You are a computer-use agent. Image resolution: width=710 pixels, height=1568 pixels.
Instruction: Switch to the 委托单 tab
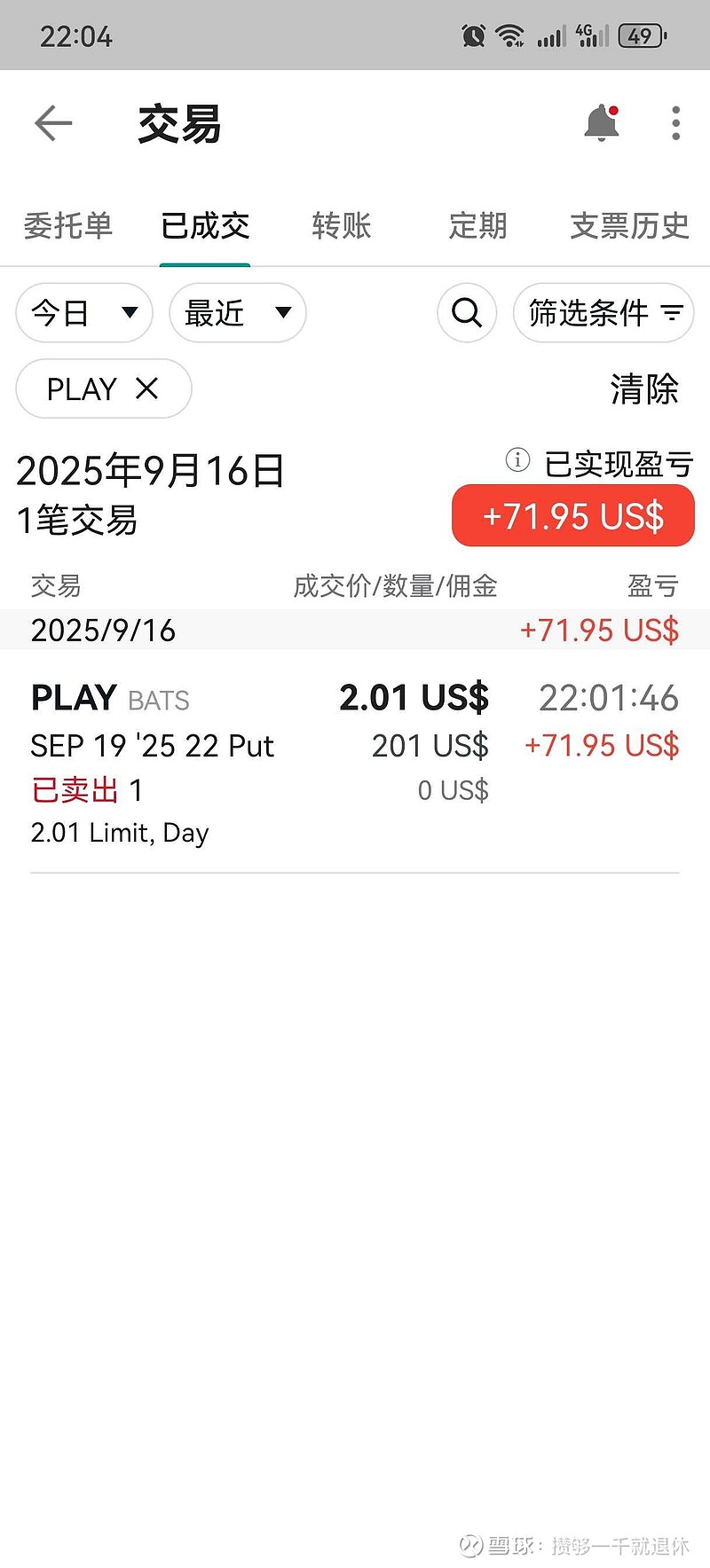[x=68, y=226]
